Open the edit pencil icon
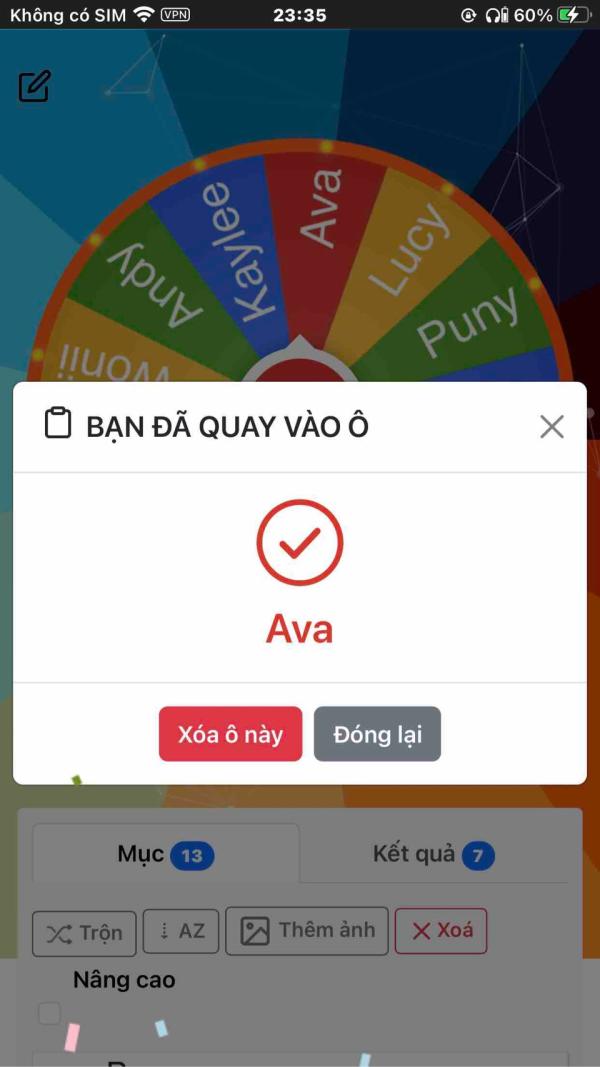Screen dimensions: 600x1067 pos(35,86)
